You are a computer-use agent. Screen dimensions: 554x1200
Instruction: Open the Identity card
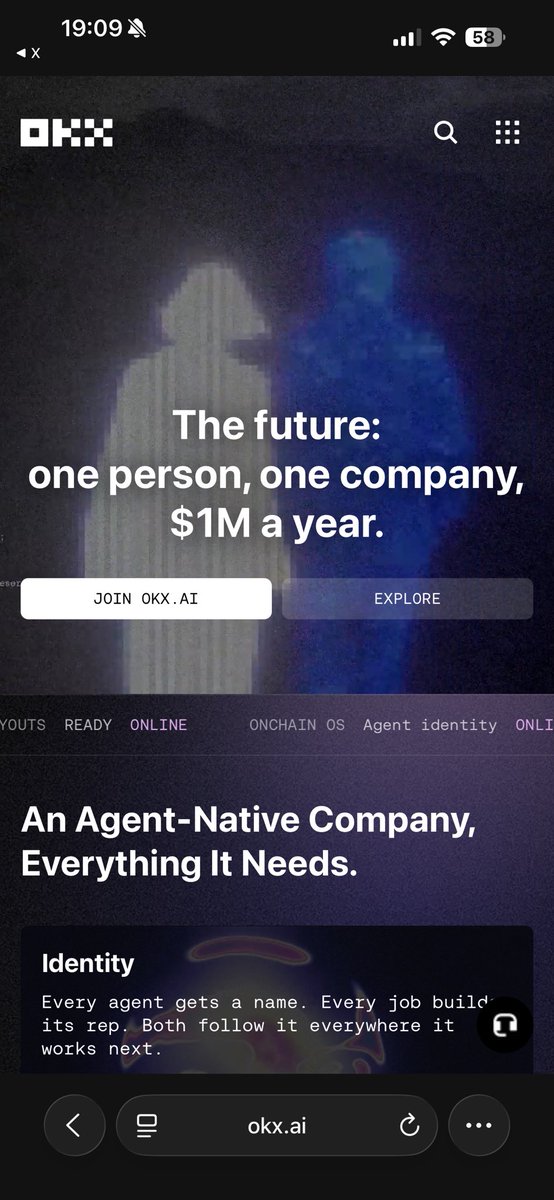click(x=277, y=1000)
